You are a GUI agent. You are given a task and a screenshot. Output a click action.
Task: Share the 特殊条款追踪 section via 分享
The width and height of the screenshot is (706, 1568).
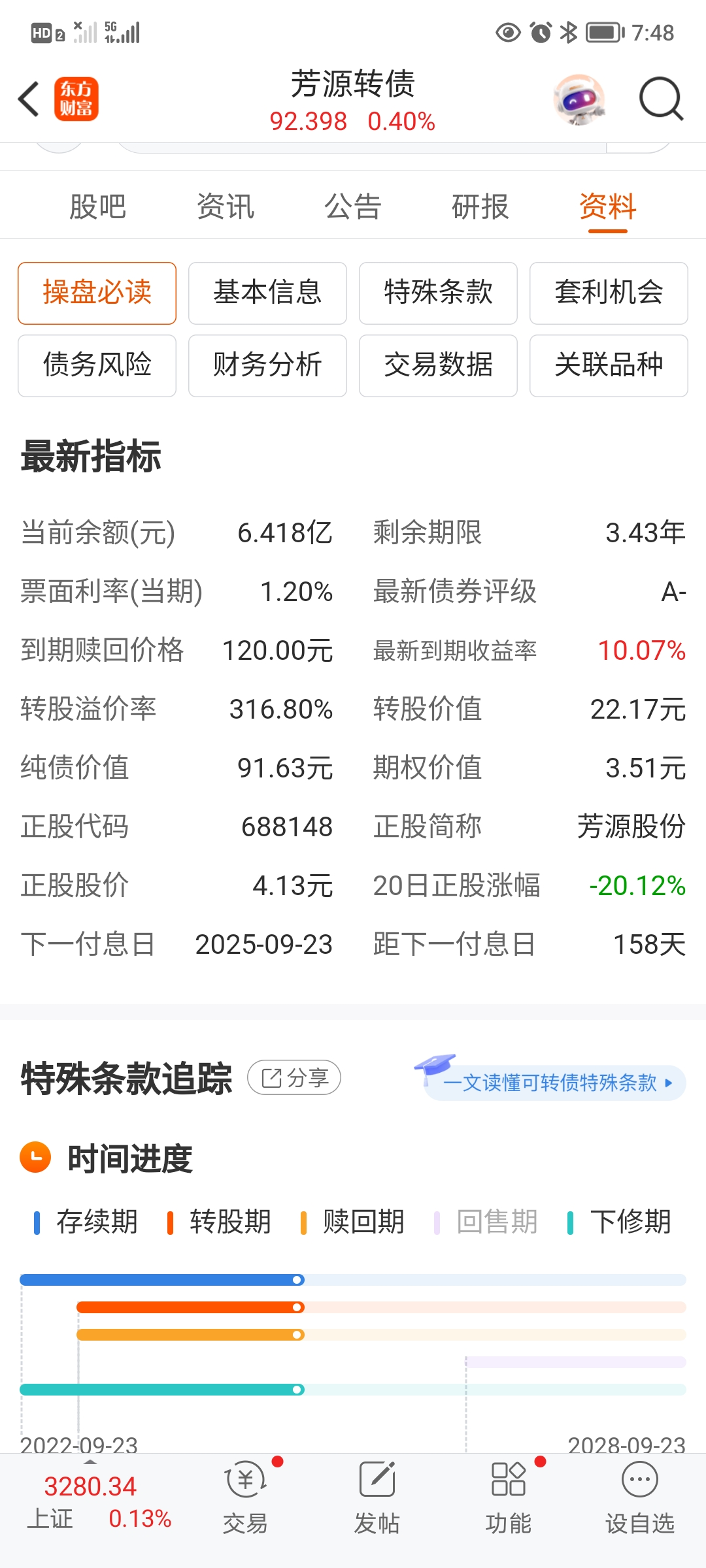[294, 1077]
